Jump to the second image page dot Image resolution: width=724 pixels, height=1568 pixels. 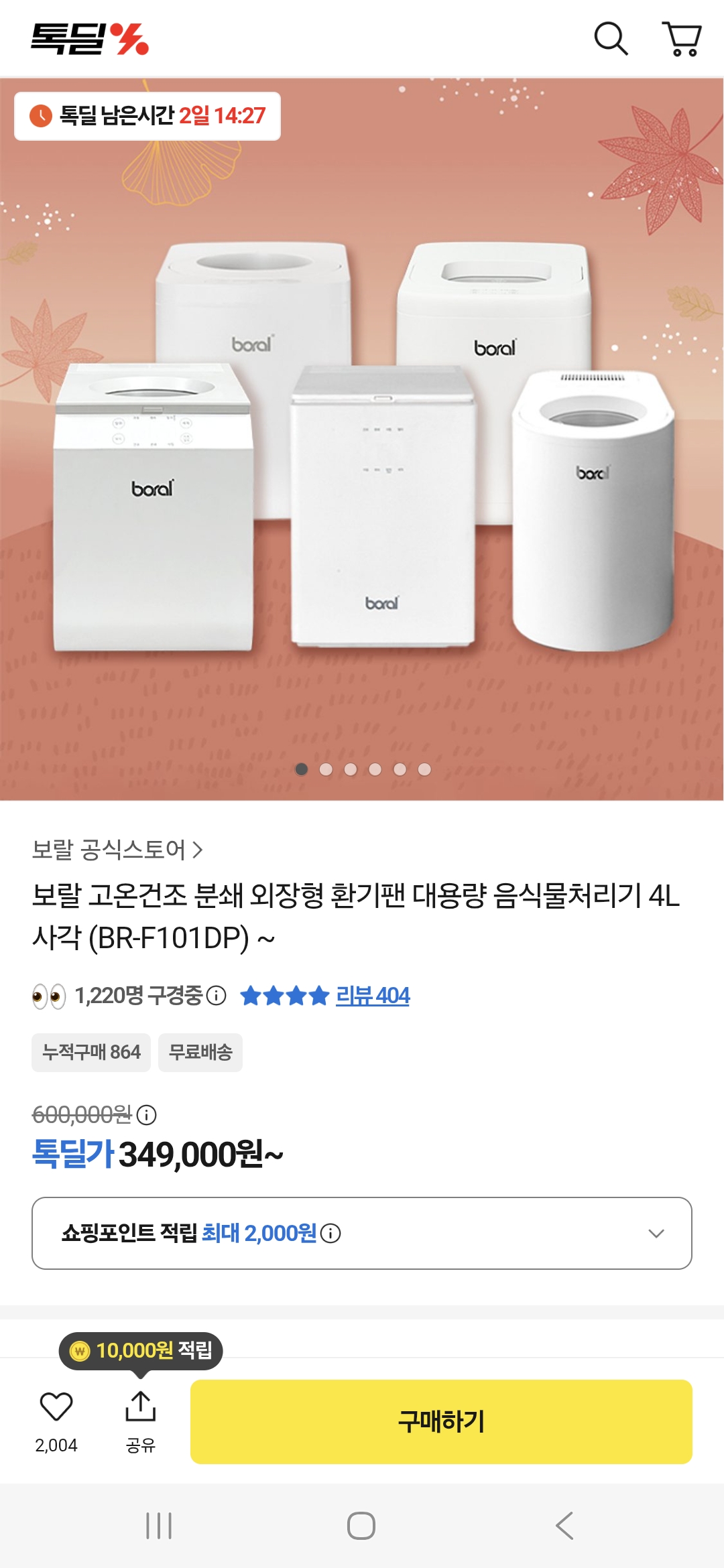click(x=326, y=769)
